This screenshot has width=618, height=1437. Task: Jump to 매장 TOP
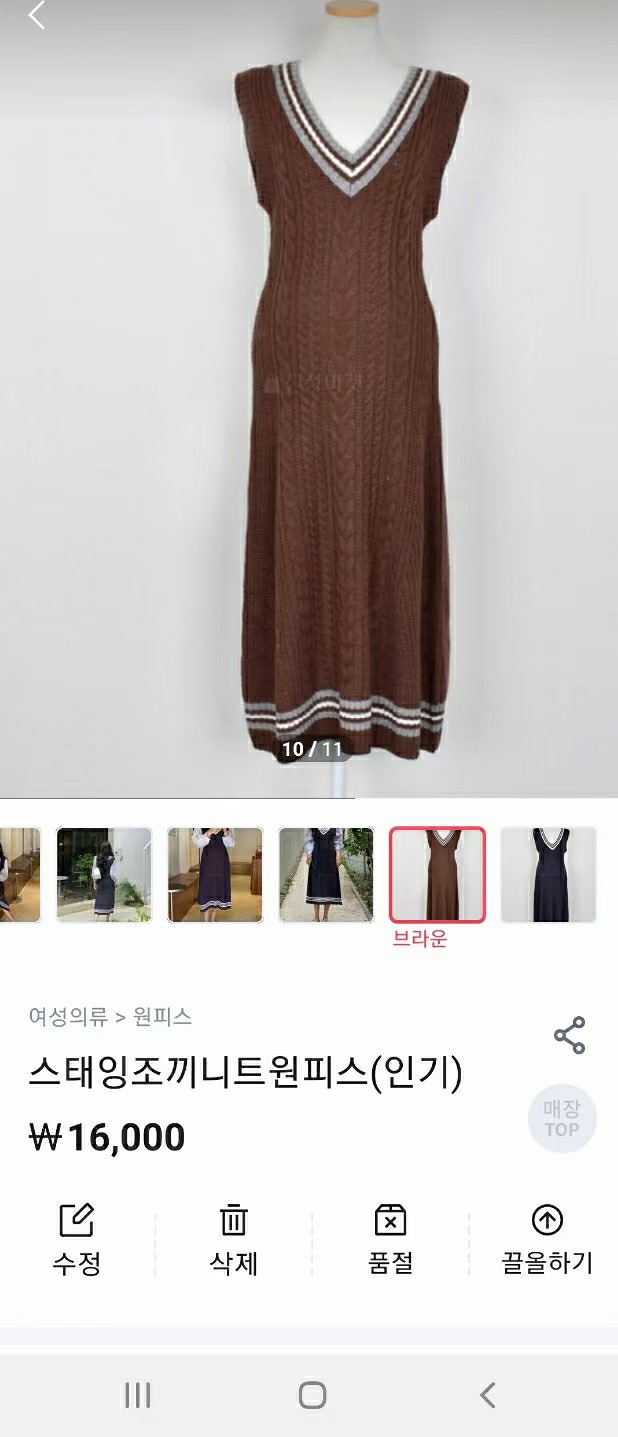pos(561,1118)
